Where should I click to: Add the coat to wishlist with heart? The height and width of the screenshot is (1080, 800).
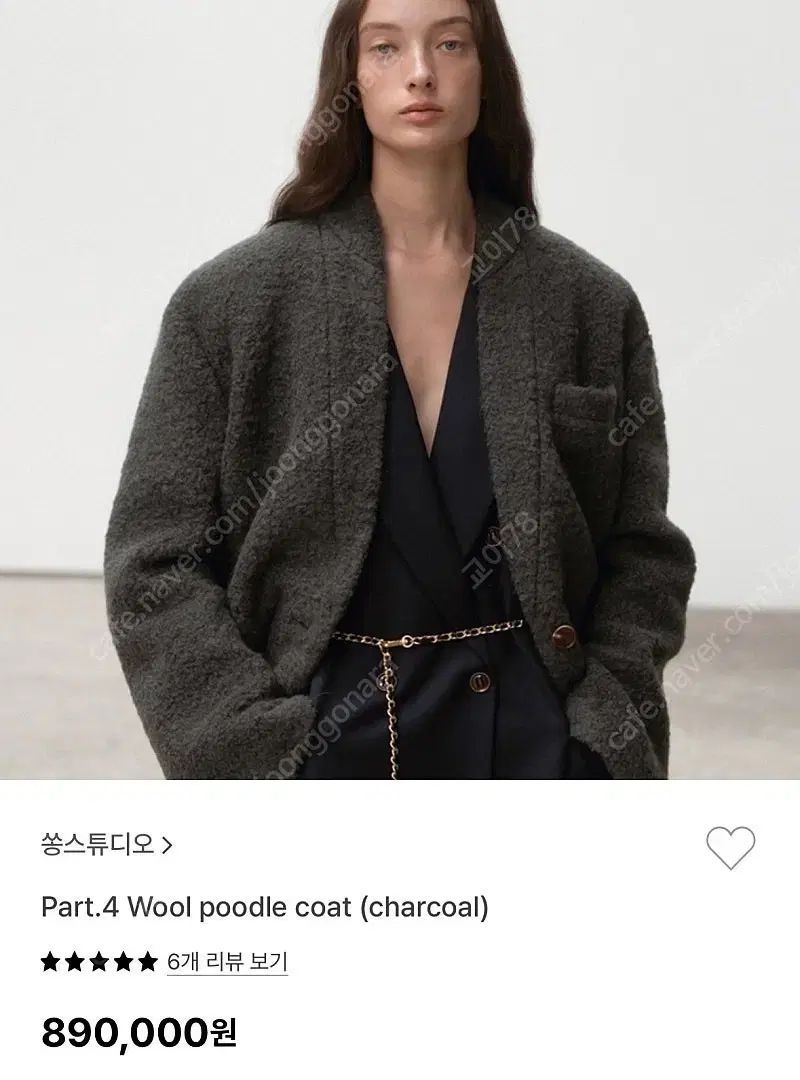point(730,847)
